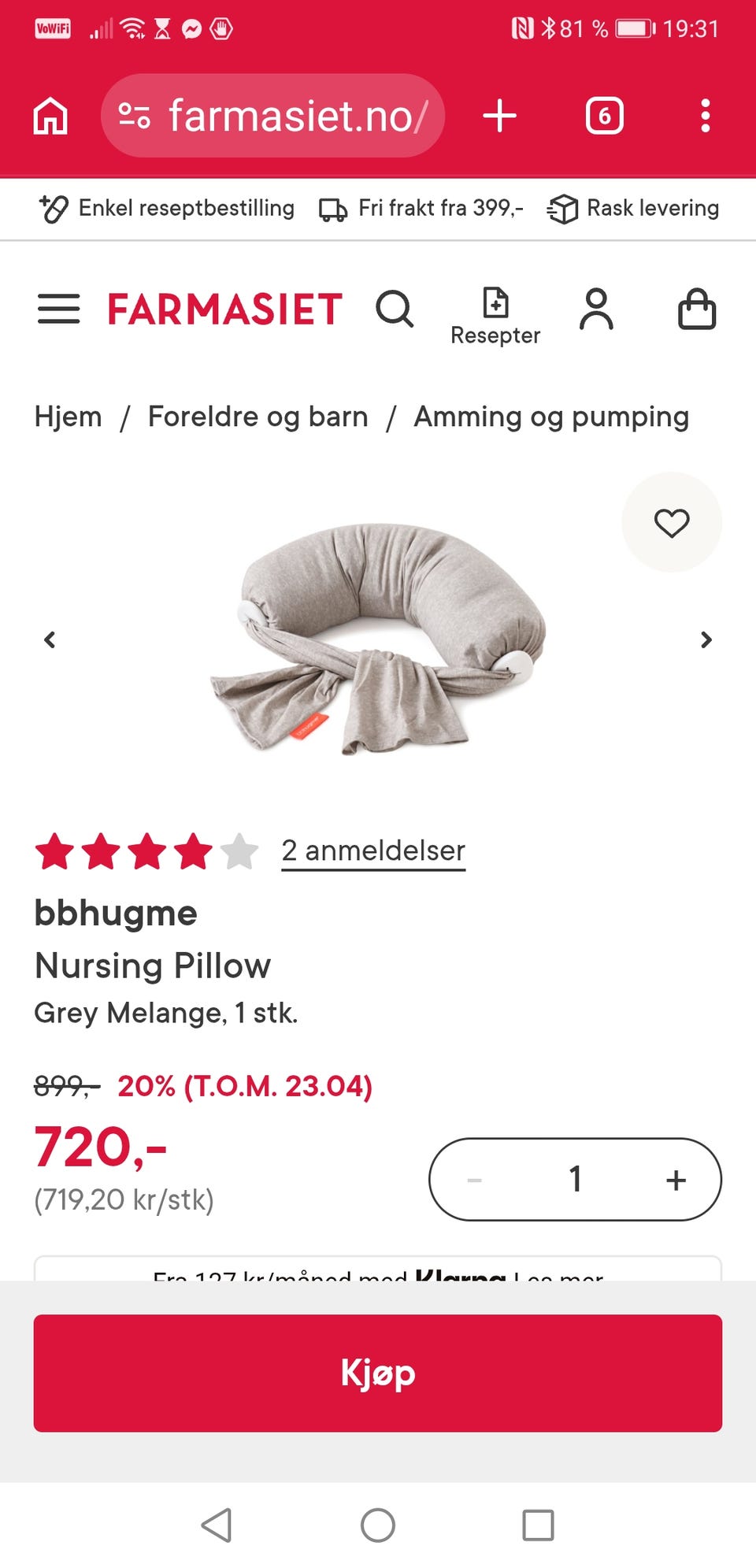Open the shopping bag

[697, 309]
